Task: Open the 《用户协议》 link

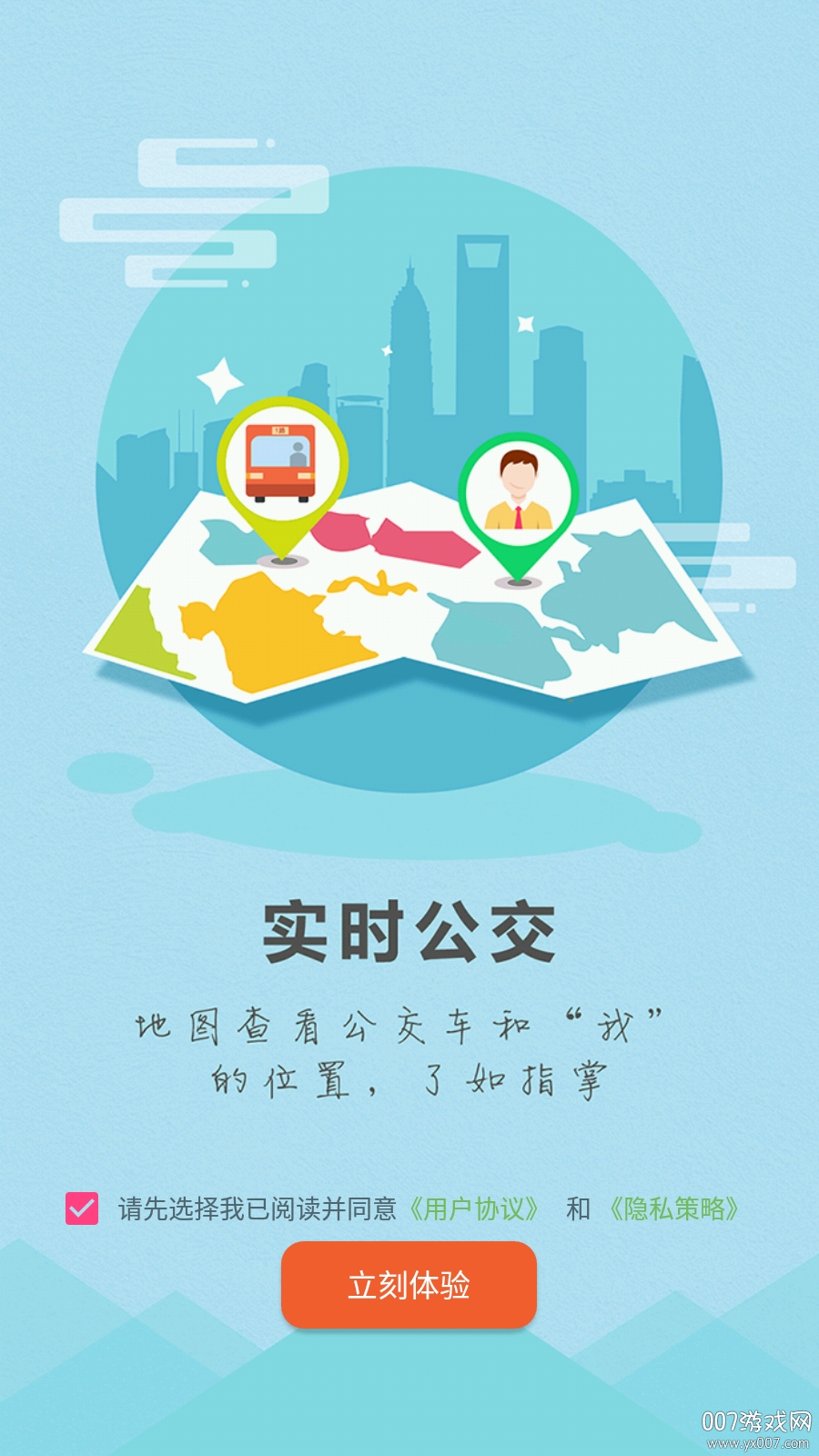Action: 474,1208
